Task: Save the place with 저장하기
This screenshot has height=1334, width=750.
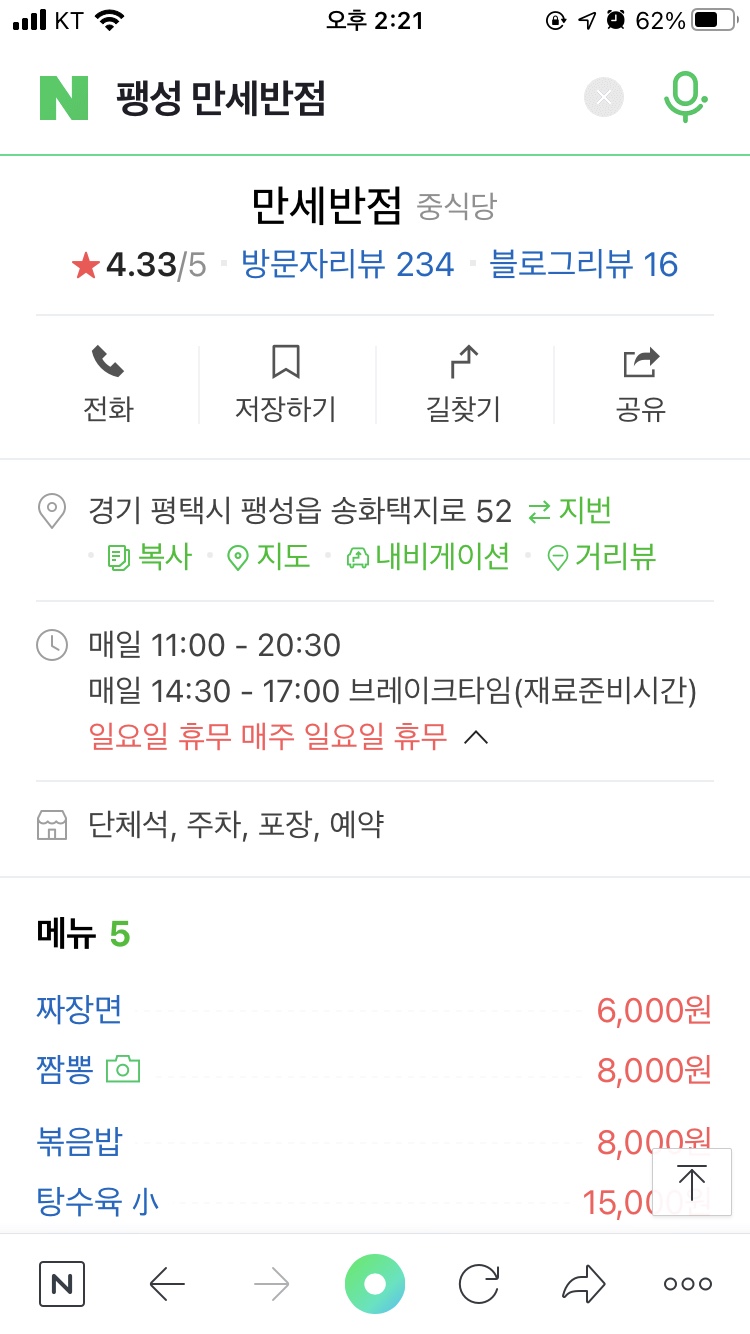Action: pos(286,384)
